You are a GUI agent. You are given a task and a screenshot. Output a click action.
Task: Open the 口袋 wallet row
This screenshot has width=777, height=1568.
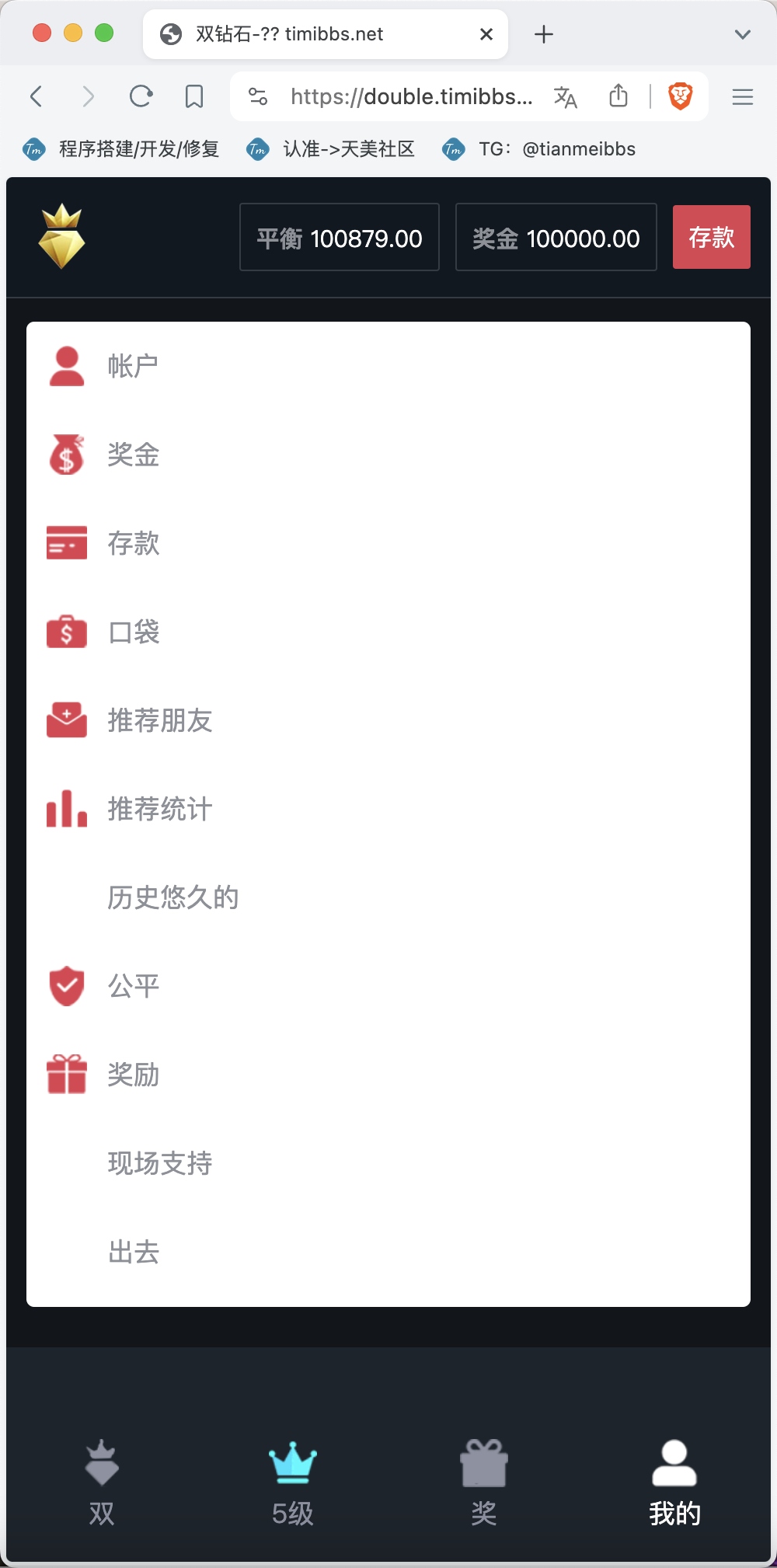[388, 632]
